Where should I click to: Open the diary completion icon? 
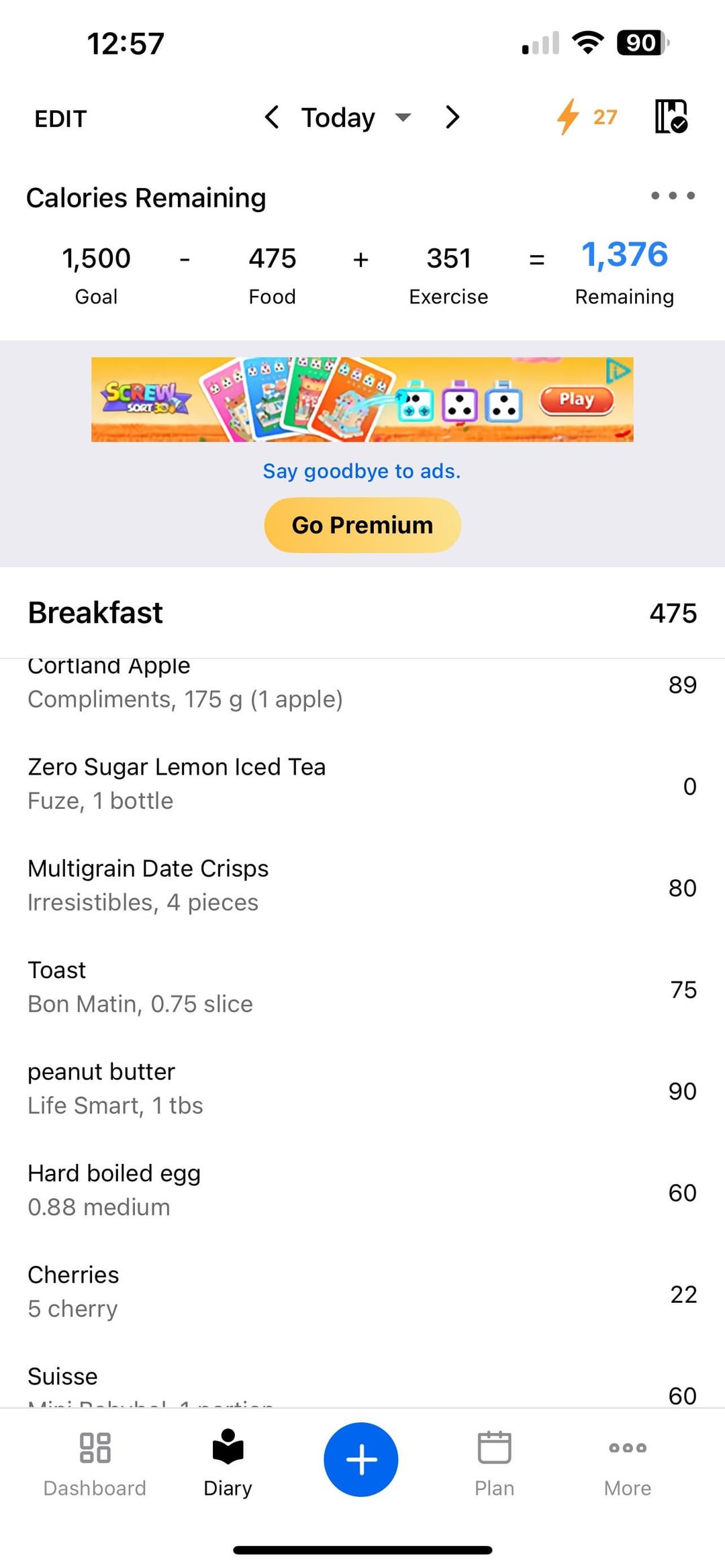coord(671,117)
